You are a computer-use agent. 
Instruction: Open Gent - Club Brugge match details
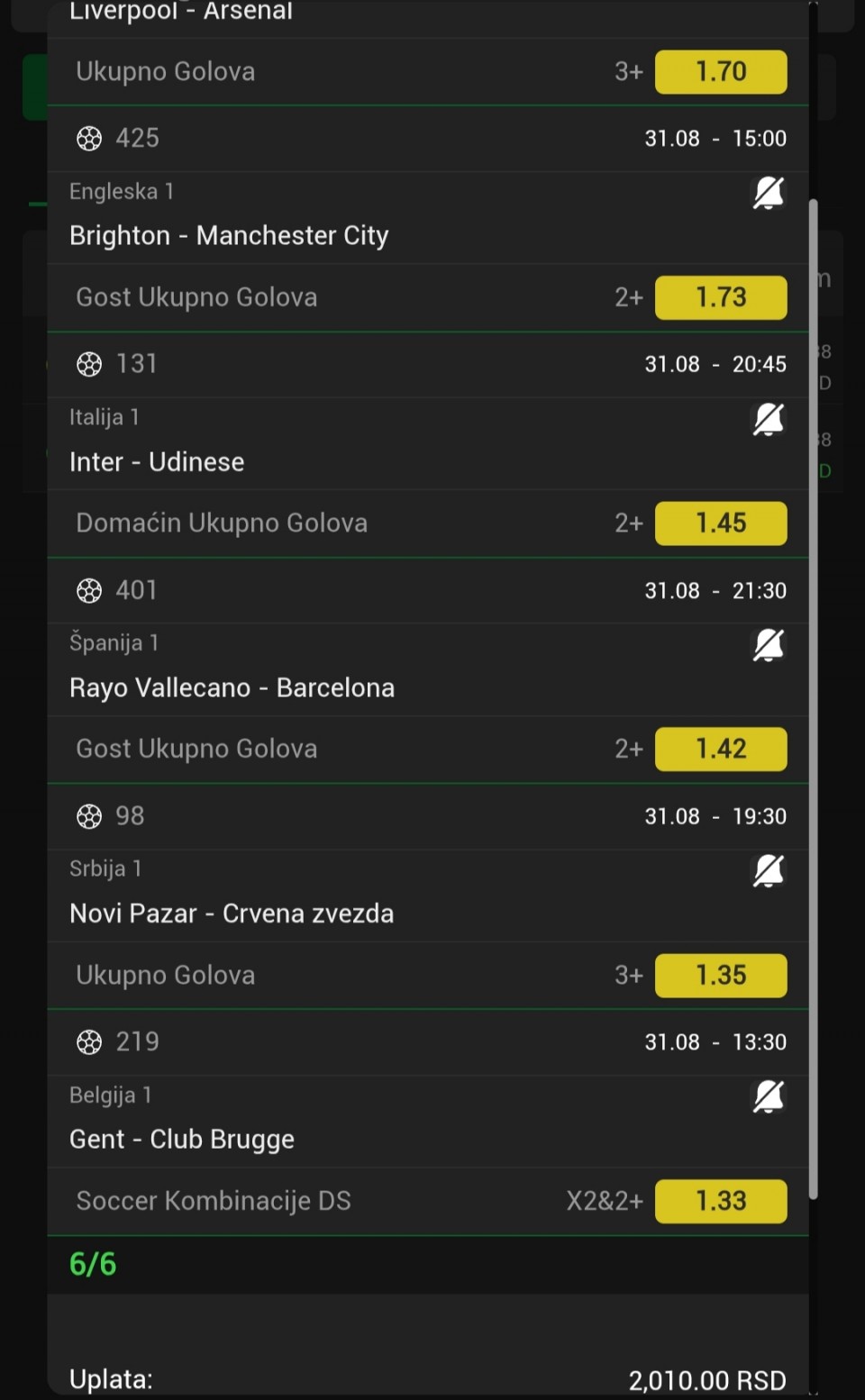pyautogui.click(x=182, y=1140)
